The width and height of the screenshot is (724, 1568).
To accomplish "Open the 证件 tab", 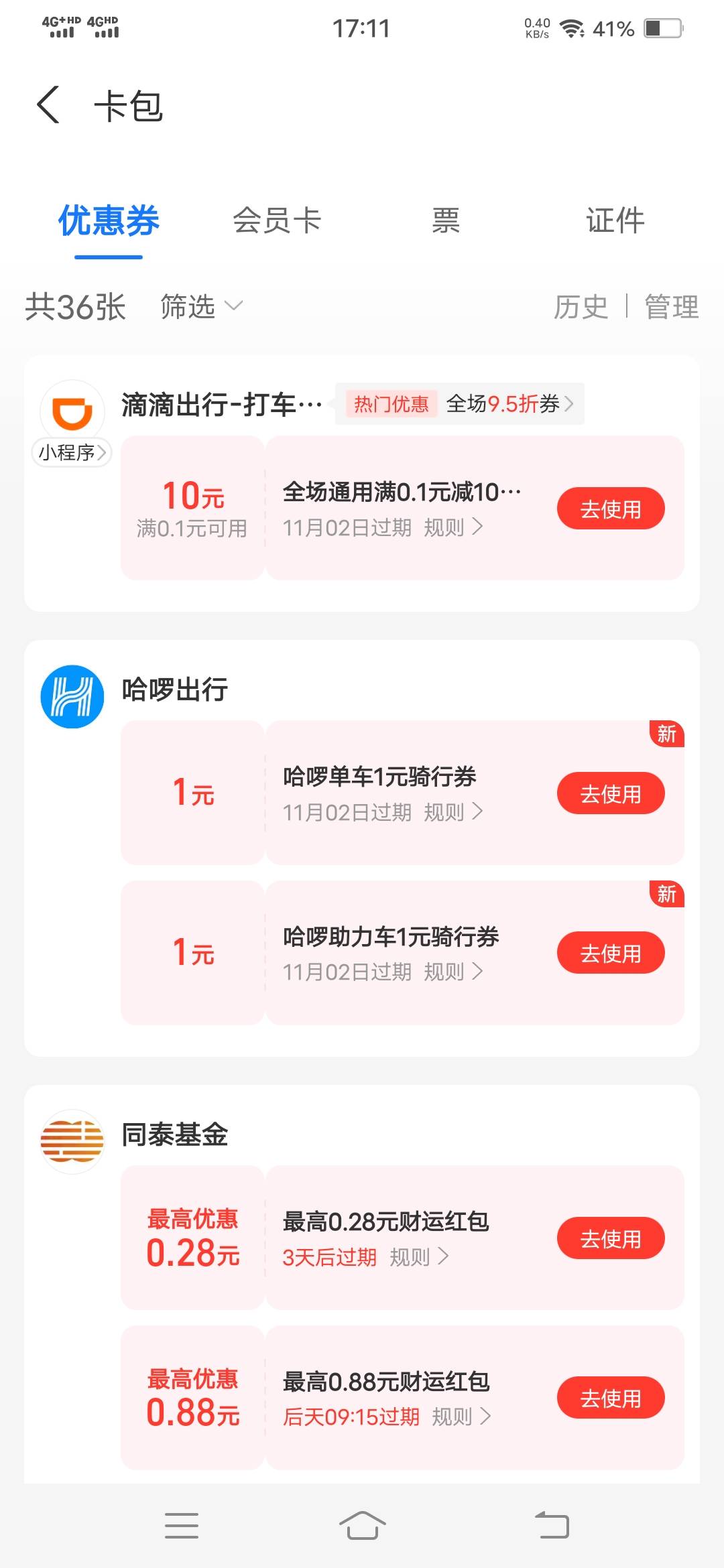I will coord(615,220).
